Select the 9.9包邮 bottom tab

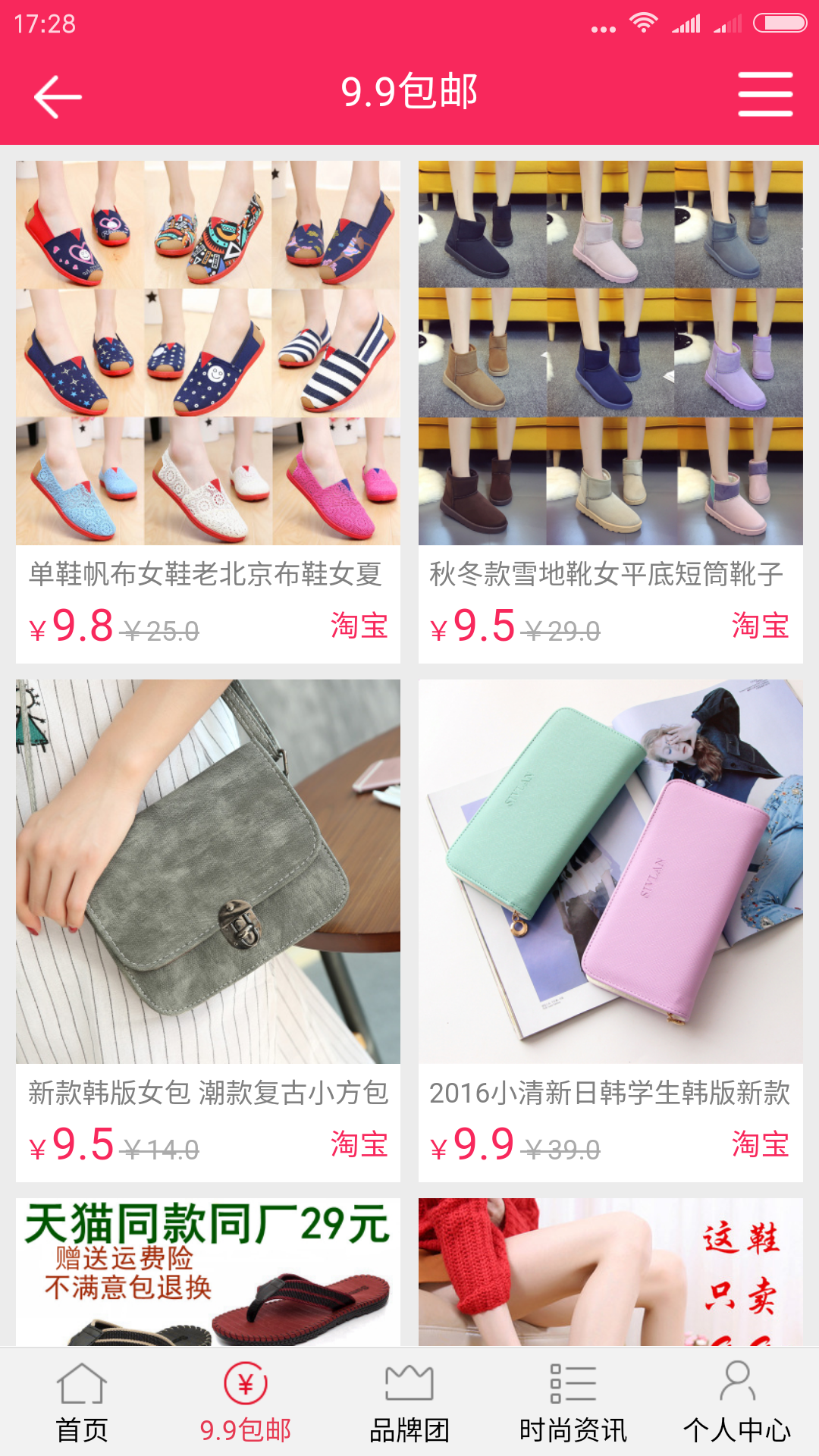246,1403
